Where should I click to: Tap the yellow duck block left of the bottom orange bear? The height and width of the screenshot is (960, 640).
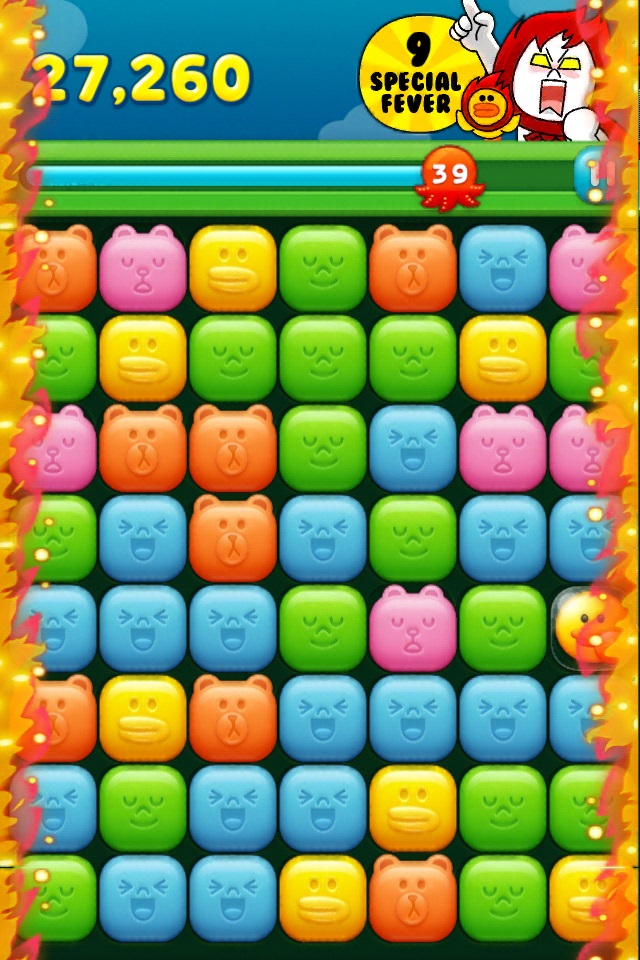point(323,898)
